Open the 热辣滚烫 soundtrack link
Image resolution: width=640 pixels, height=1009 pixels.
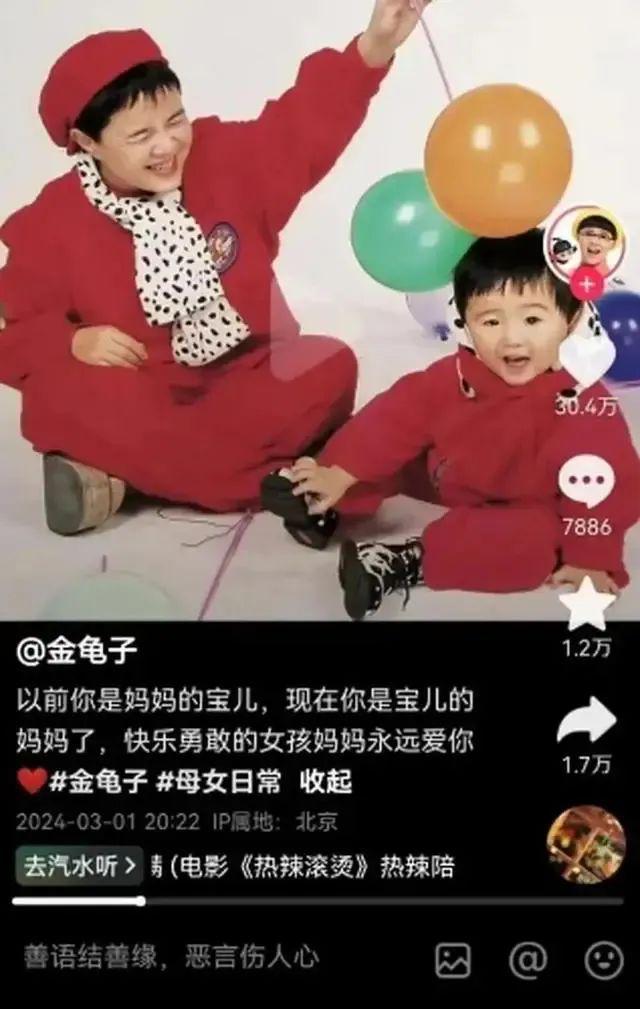point(310,867)
